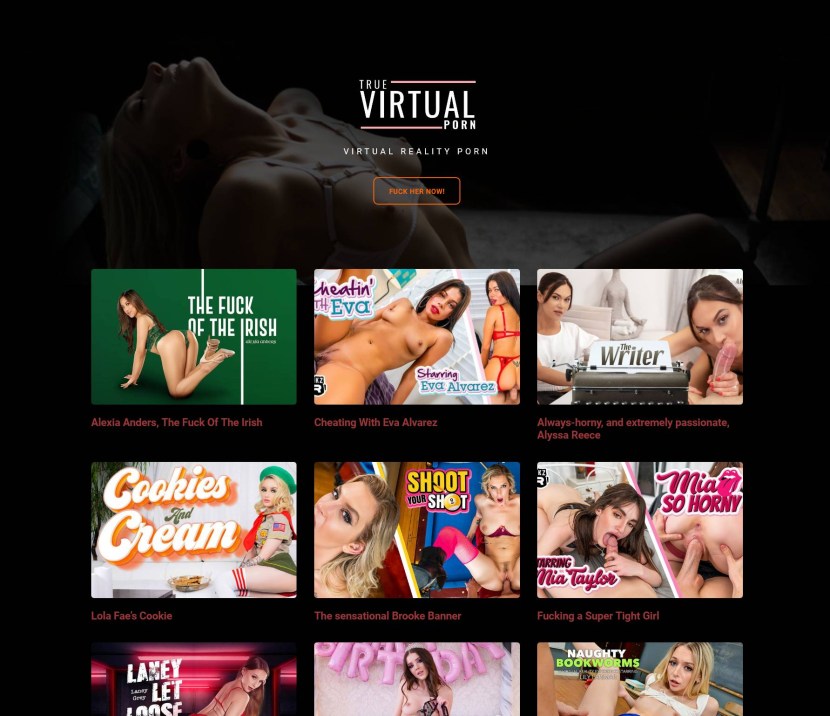Image resolution: width=830 pixels, height=716 pixels.
Task: Open the Cookies and Cream thumbnail
Action: click(193, 529)
